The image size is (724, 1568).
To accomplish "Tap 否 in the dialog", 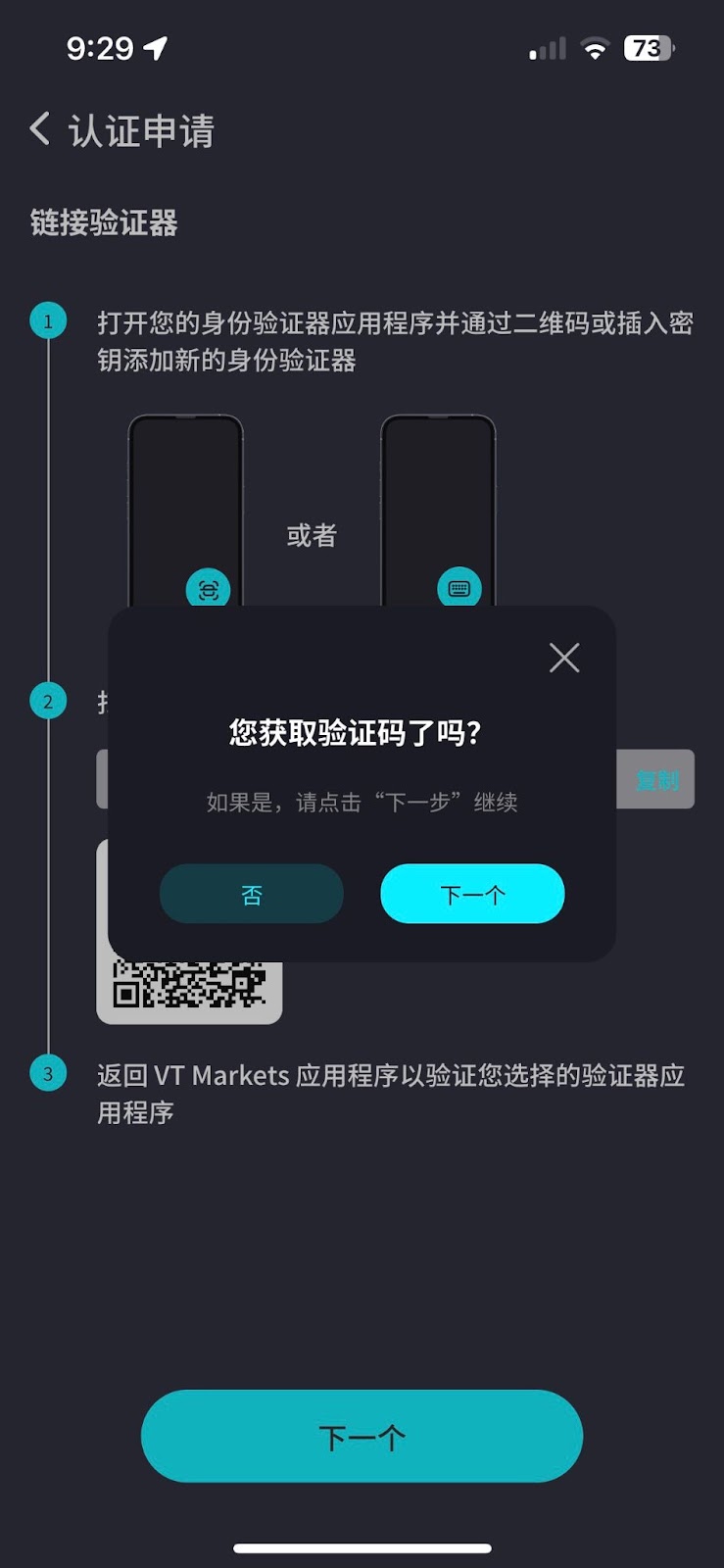I will (252, 894).
